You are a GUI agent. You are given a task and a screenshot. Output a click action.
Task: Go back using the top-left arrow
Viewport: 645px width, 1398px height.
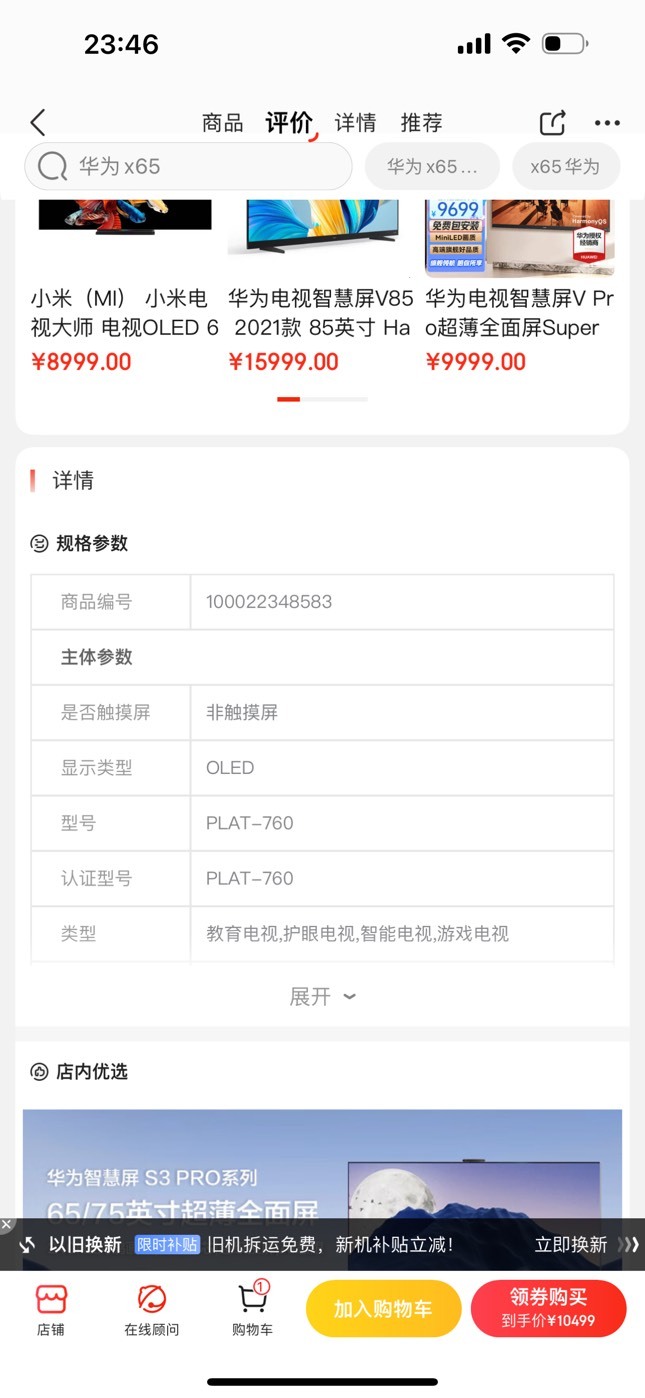coord(38,123)
